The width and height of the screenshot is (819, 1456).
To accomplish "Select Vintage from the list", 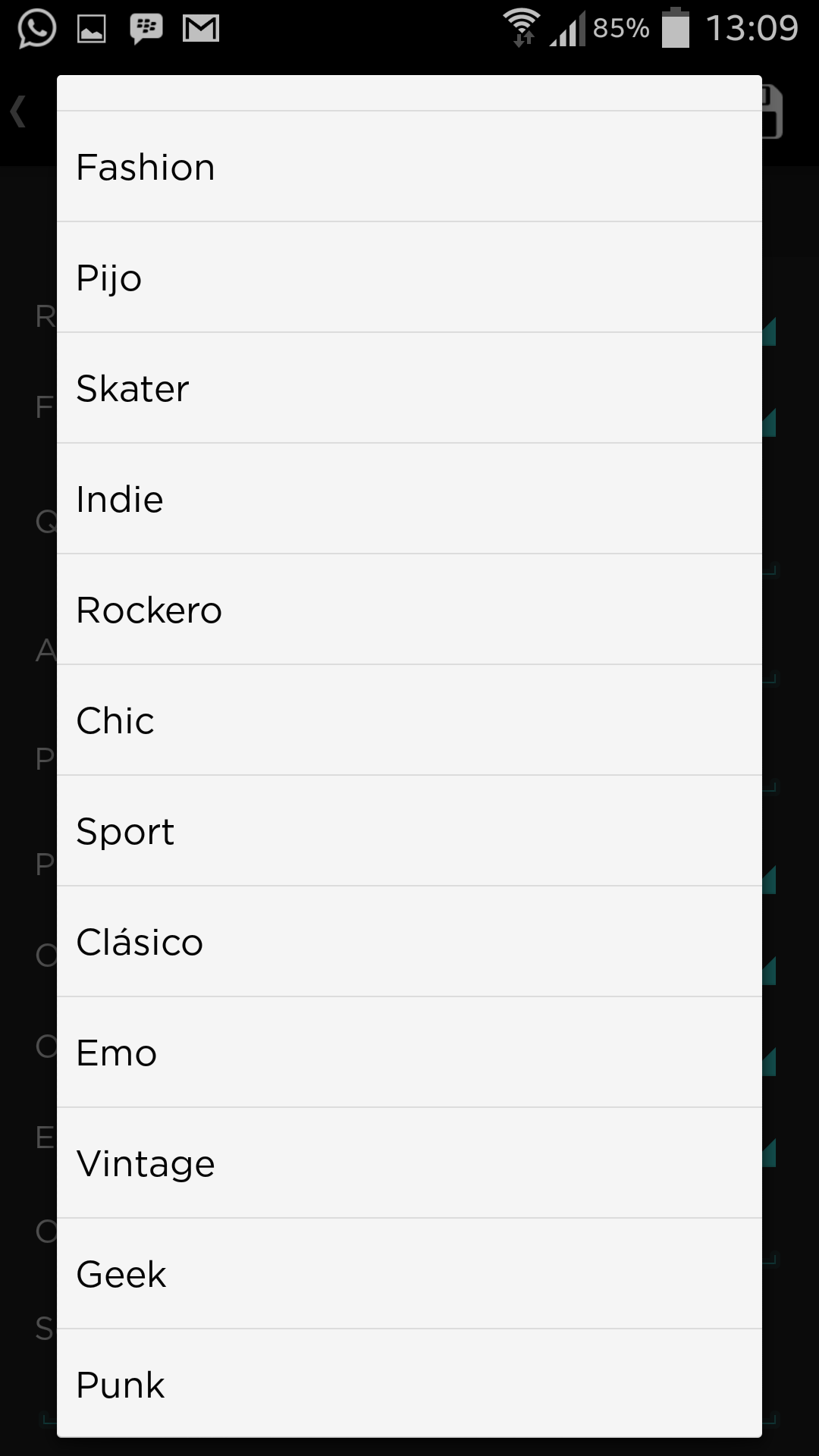I will pyautogui.click(x=409, y=1163).
